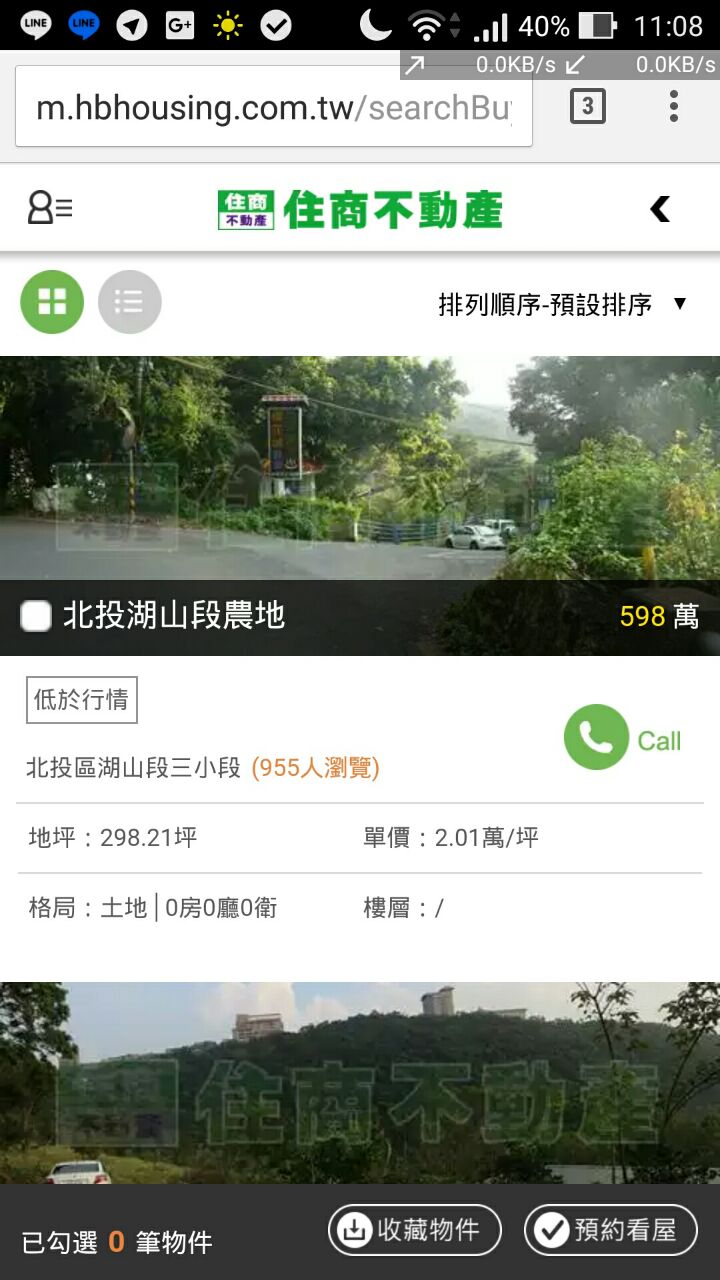Image resolution: width=720 pixels, height=1280 pixels.
Task: Tap the 收藏物件 button
Action: pos(414,1230)
